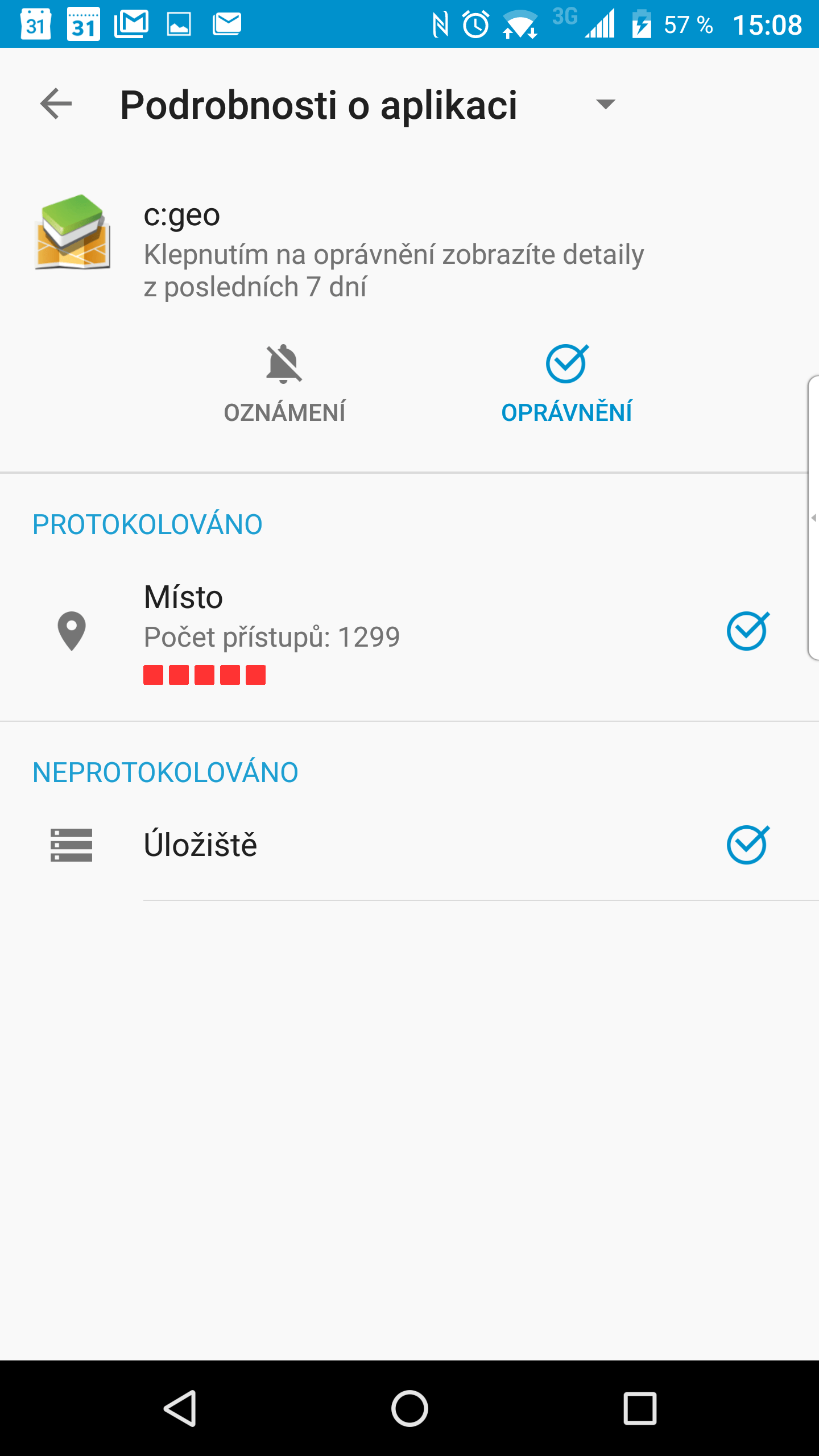Viewport: 819px width, 1456px height.
Task: Open Místo permission access details
Action: coord(409,631)
